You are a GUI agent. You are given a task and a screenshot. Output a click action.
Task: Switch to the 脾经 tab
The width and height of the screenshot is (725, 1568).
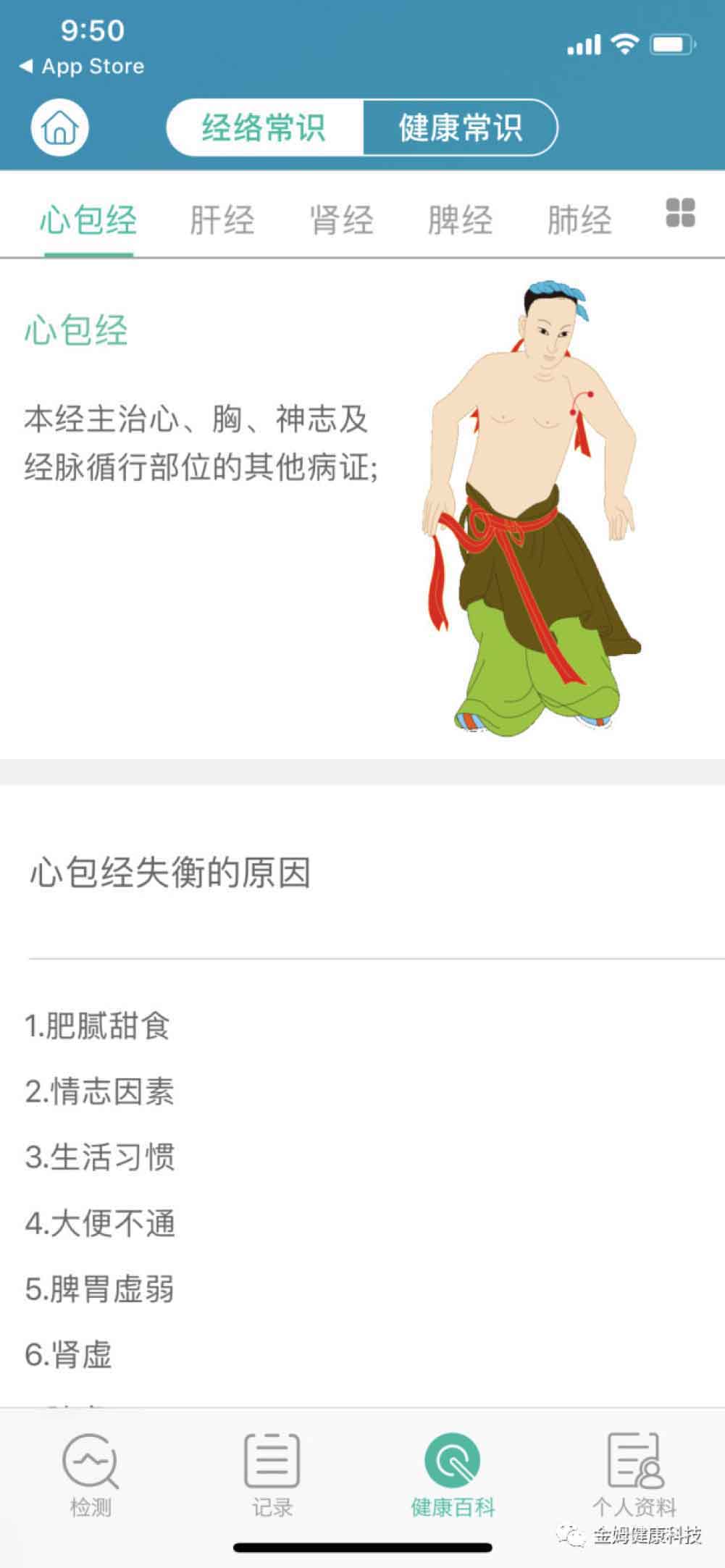pyautogui.click(x=460, y=220)
